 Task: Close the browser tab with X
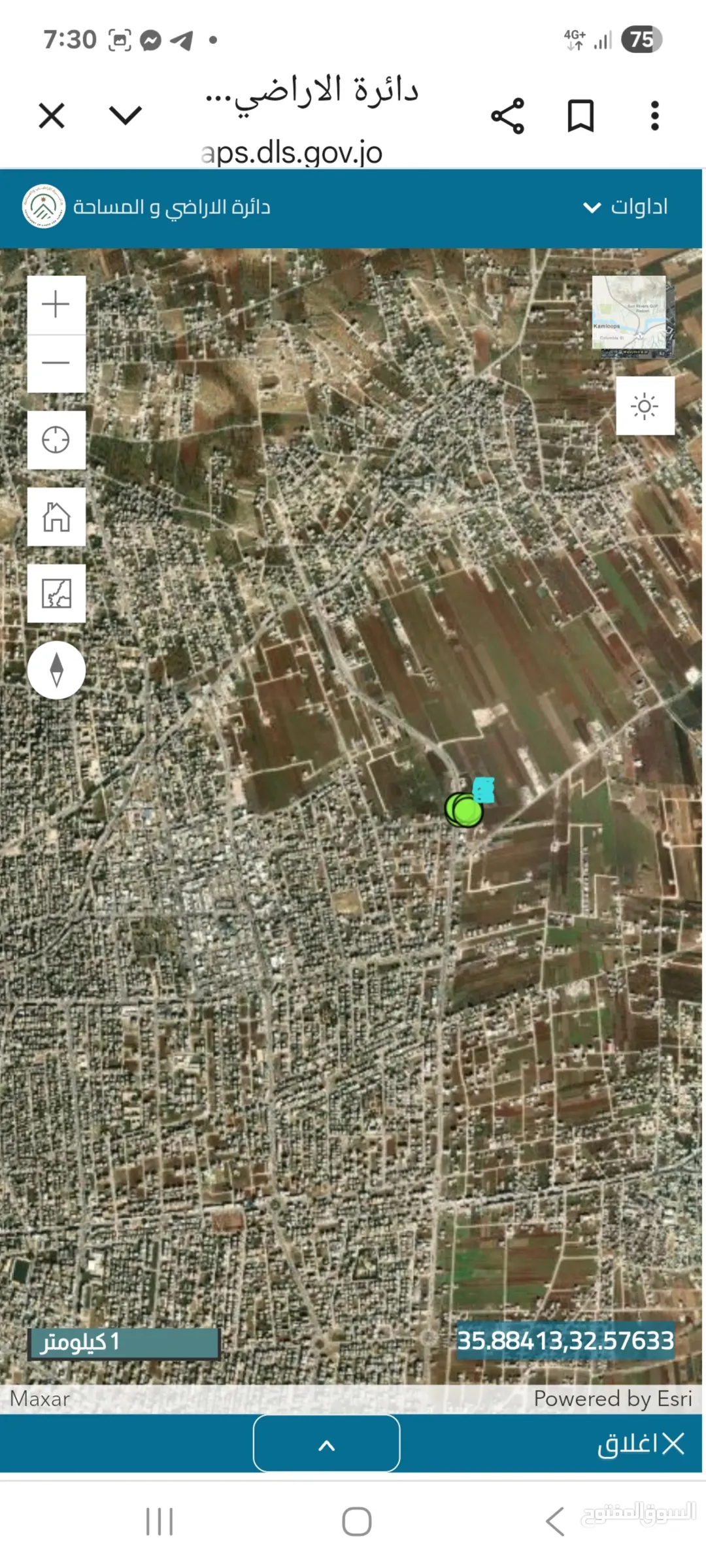tap(52, 116)
